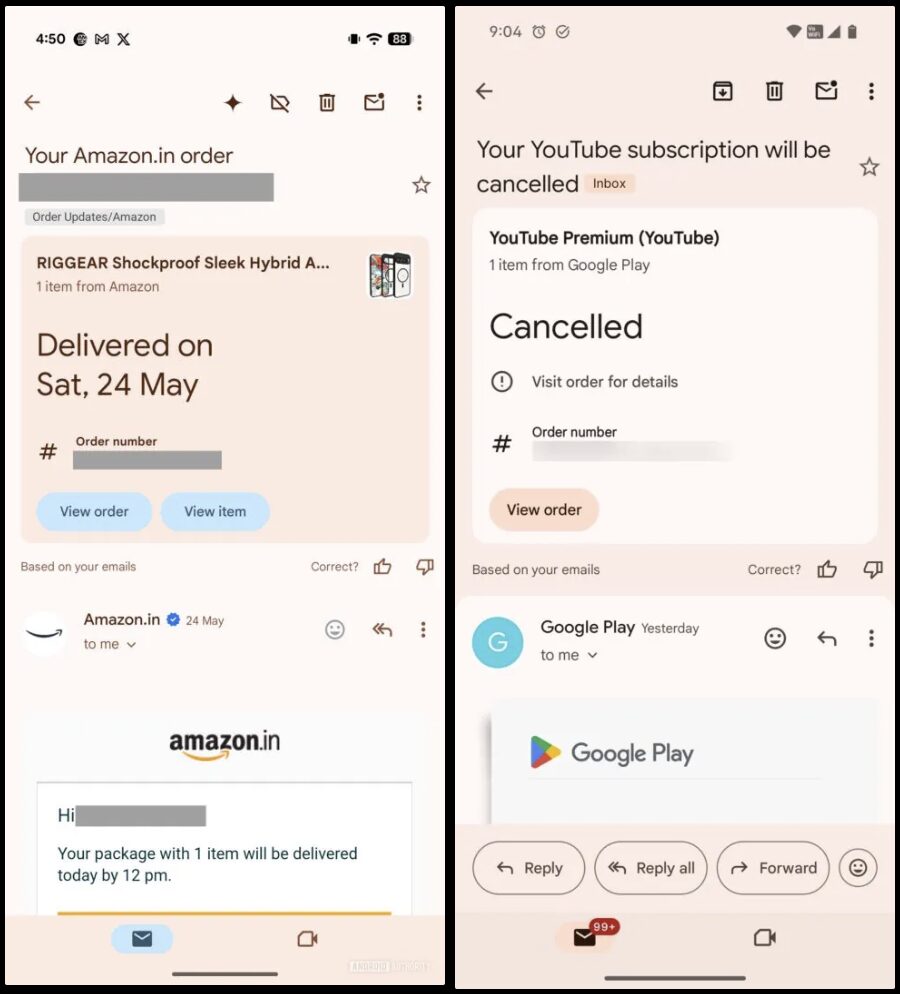
Task: Tap the Gemini sparkle icon in the Amazon email
Action: tap(232, 102)
